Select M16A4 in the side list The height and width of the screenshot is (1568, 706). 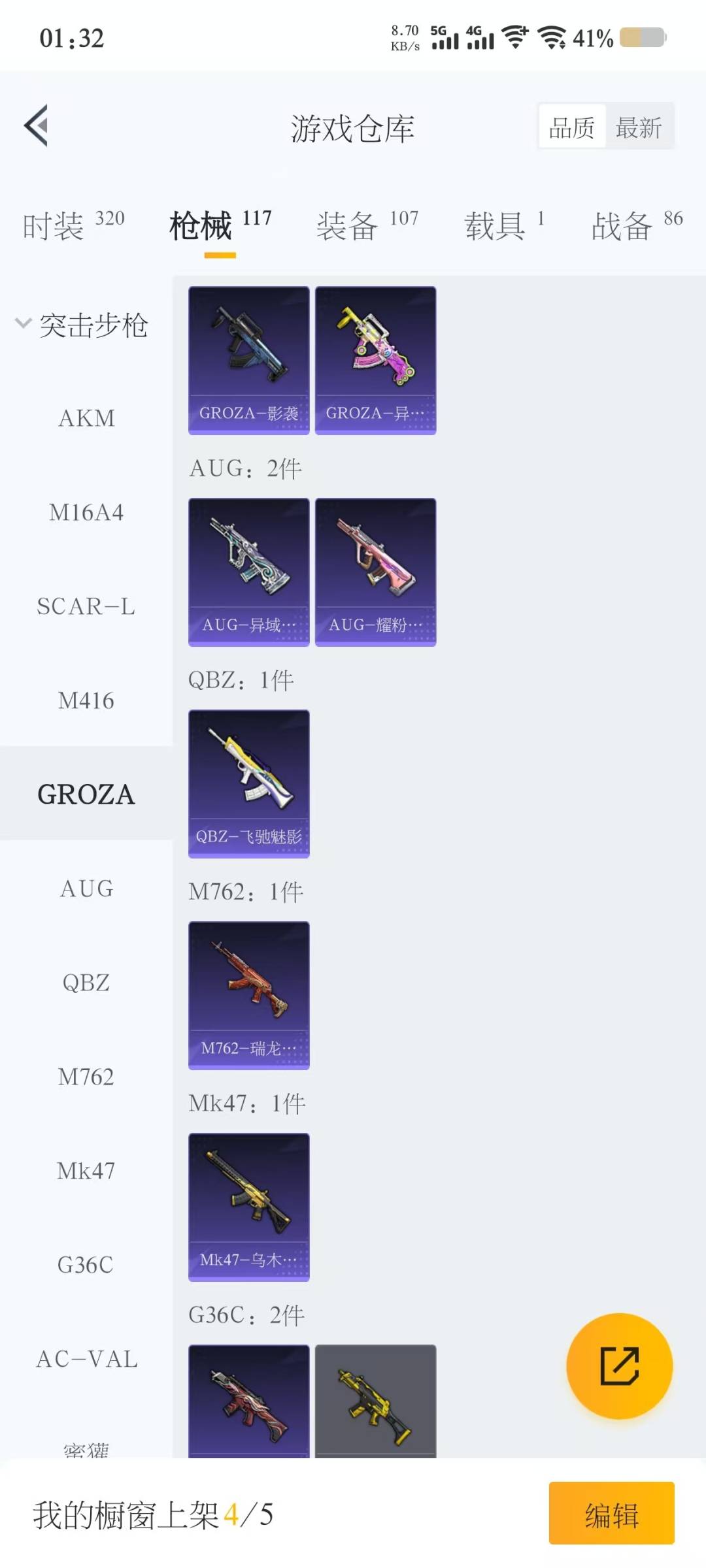pyautogui.click(x=86, y=512)
